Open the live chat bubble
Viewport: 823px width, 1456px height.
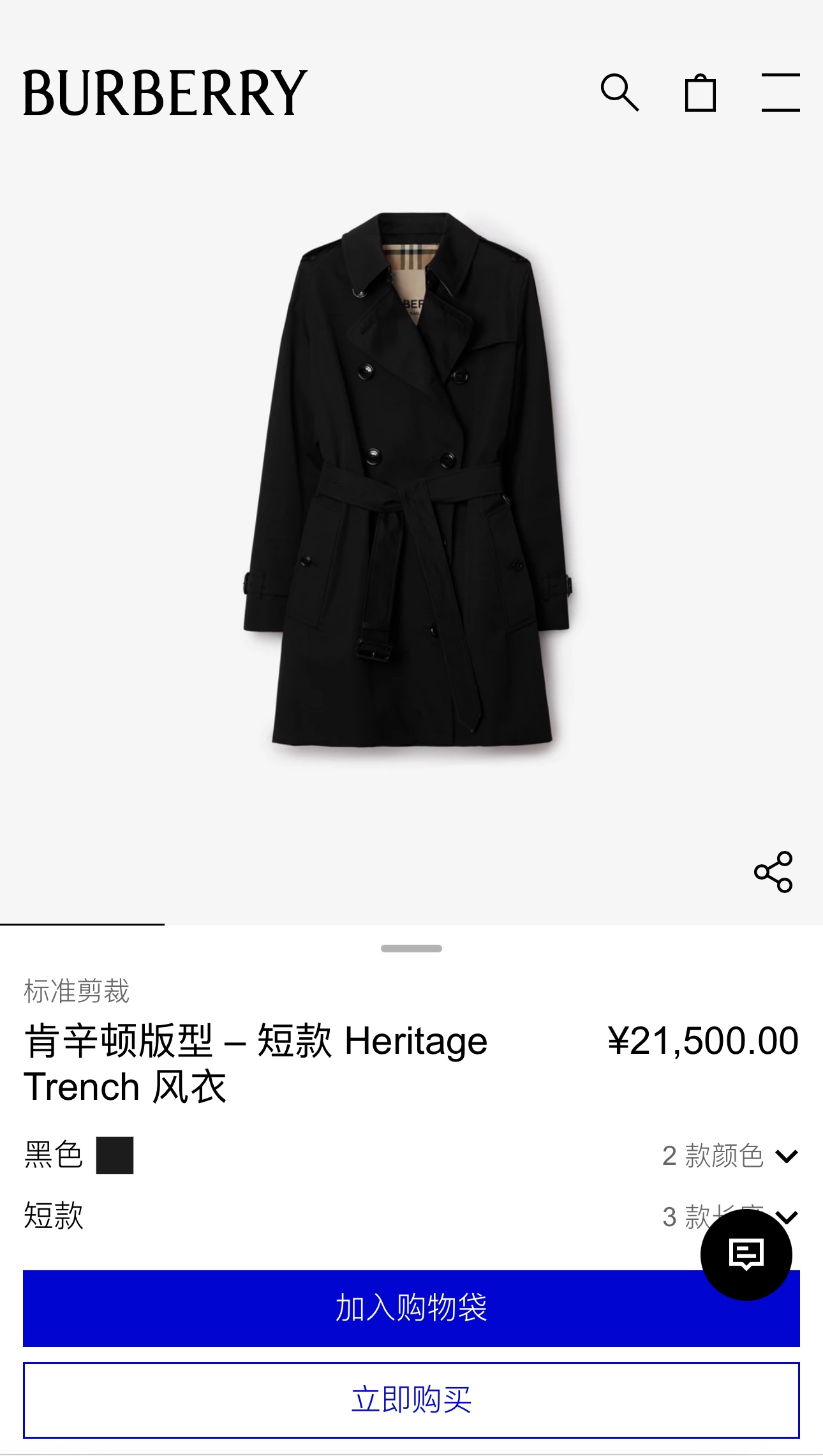[x=746, y=1254]
